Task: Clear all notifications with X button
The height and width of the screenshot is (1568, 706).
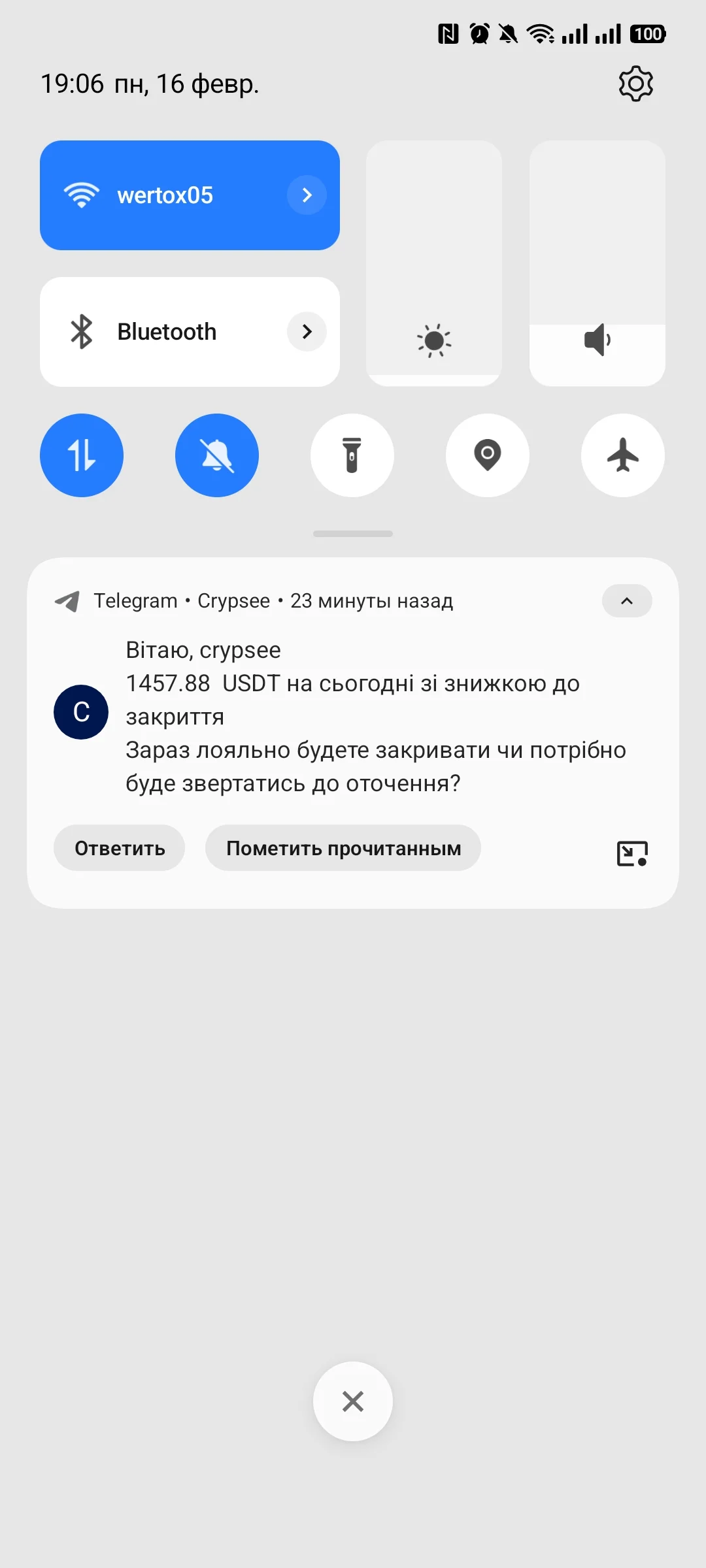Action: click(x=353, y=1401)
